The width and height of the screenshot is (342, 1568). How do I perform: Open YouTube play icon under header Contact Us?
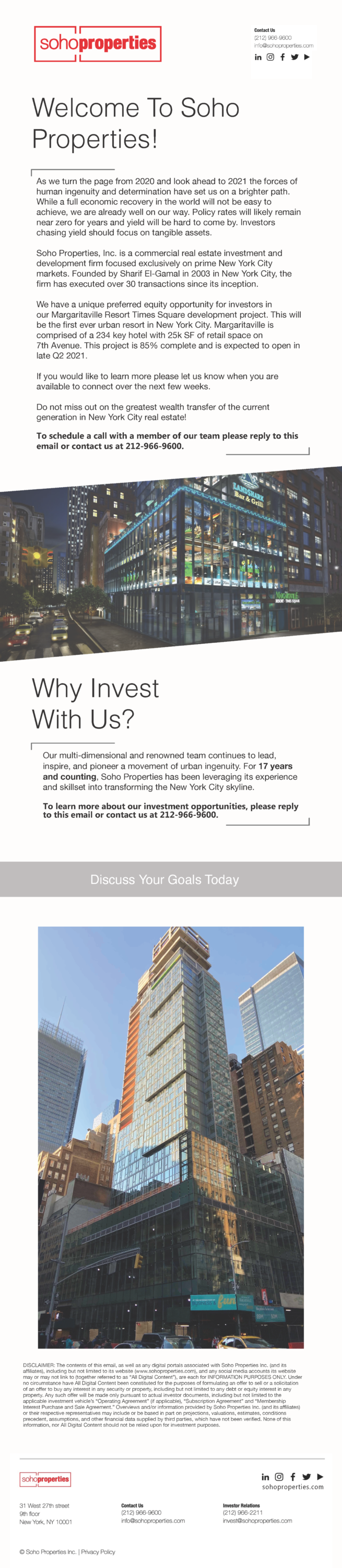(306, 57)
